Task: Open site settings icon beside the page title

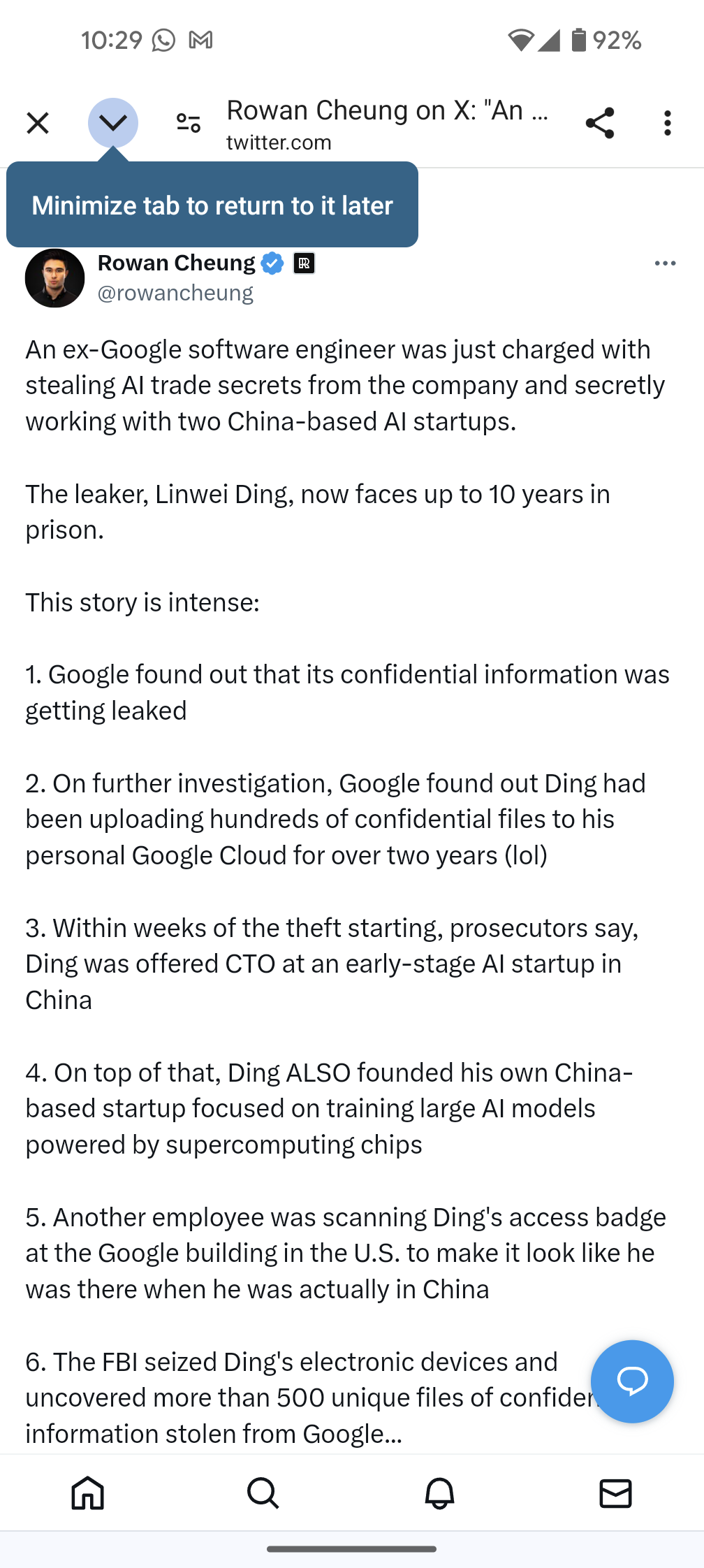Action: point(188,124)
